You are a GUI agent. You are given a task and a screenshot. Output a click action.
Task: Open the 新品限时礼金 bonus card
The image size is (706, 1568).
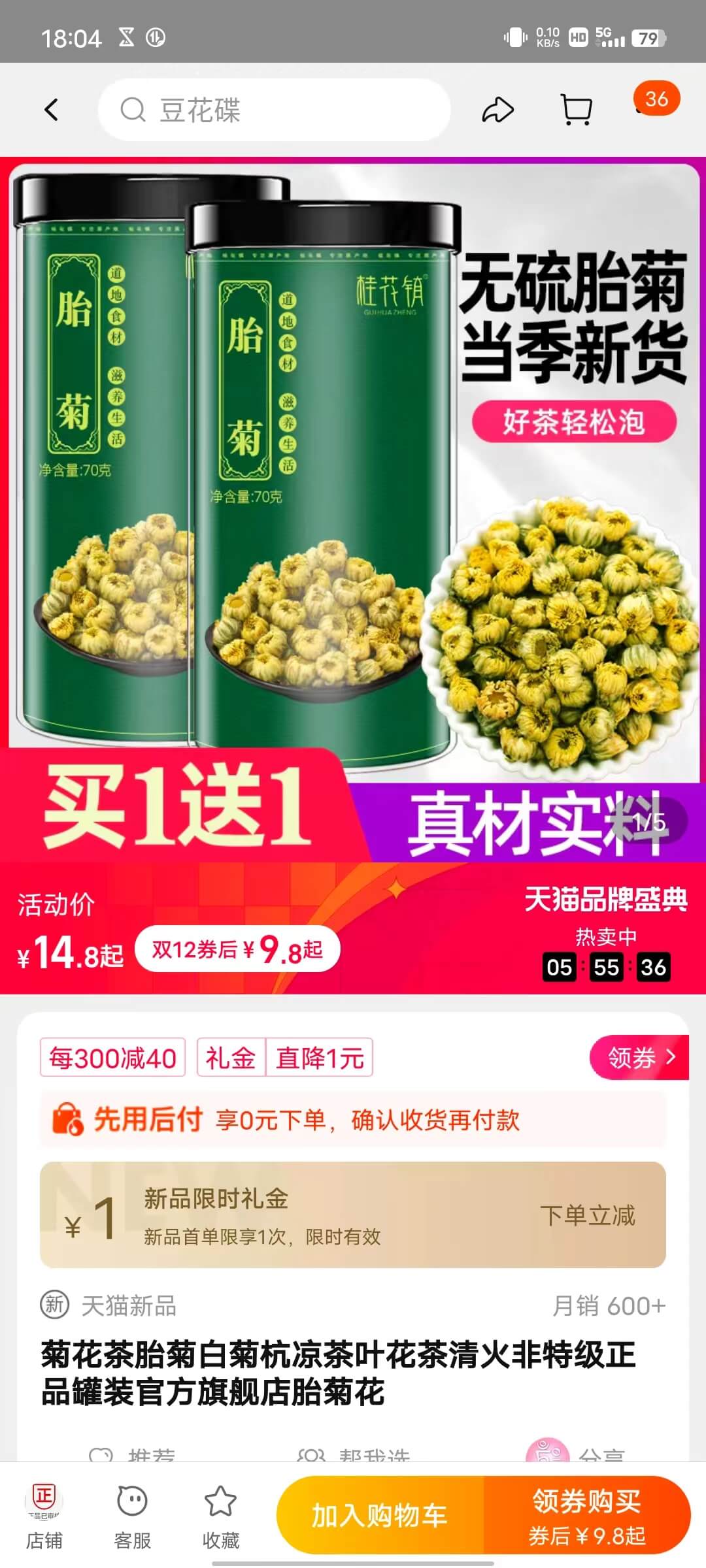pyautogui.click(x=353, y=1215)
